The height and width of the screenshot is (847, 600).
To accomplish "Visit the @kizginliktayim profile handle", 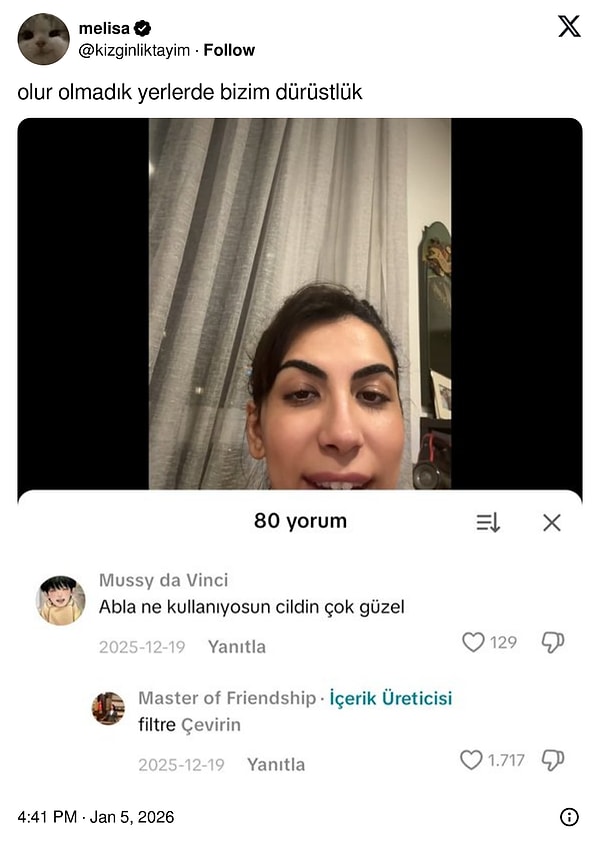I will click(x=134, y=50).
